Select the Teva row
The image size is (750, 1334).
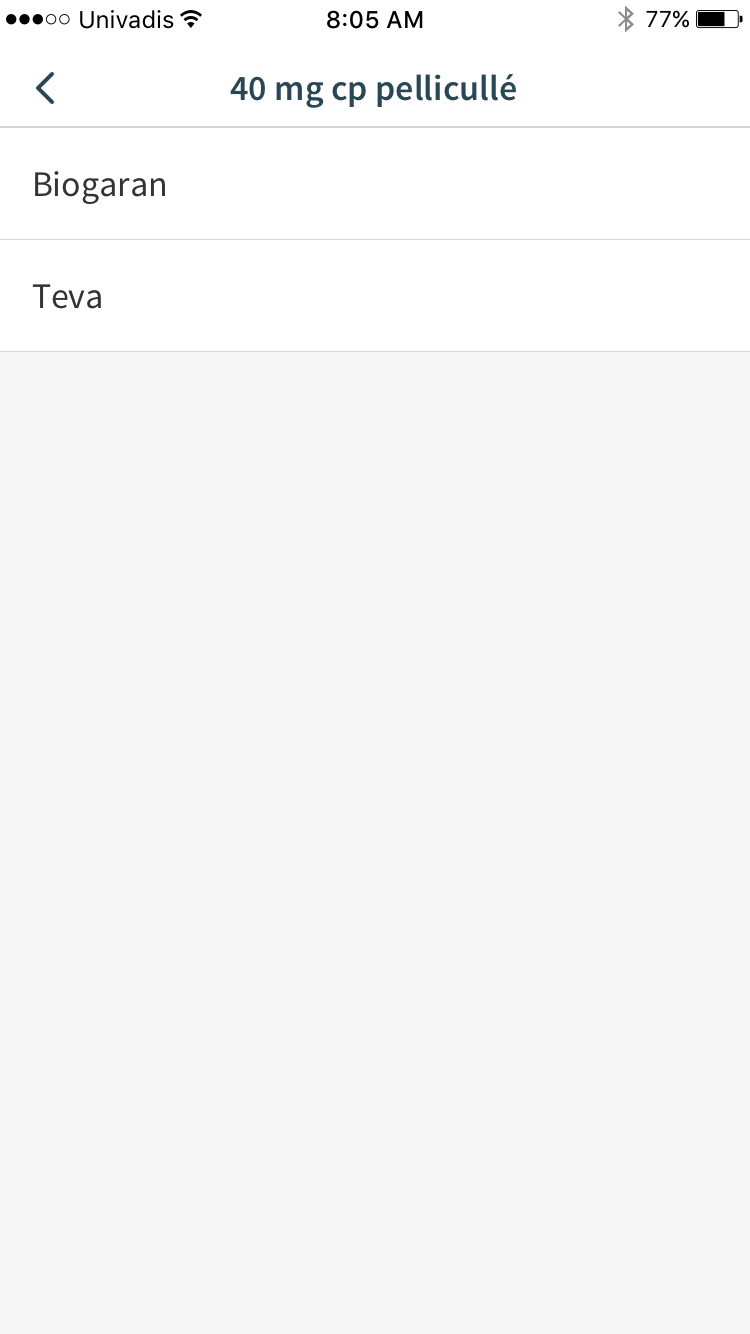click(375, 296)
